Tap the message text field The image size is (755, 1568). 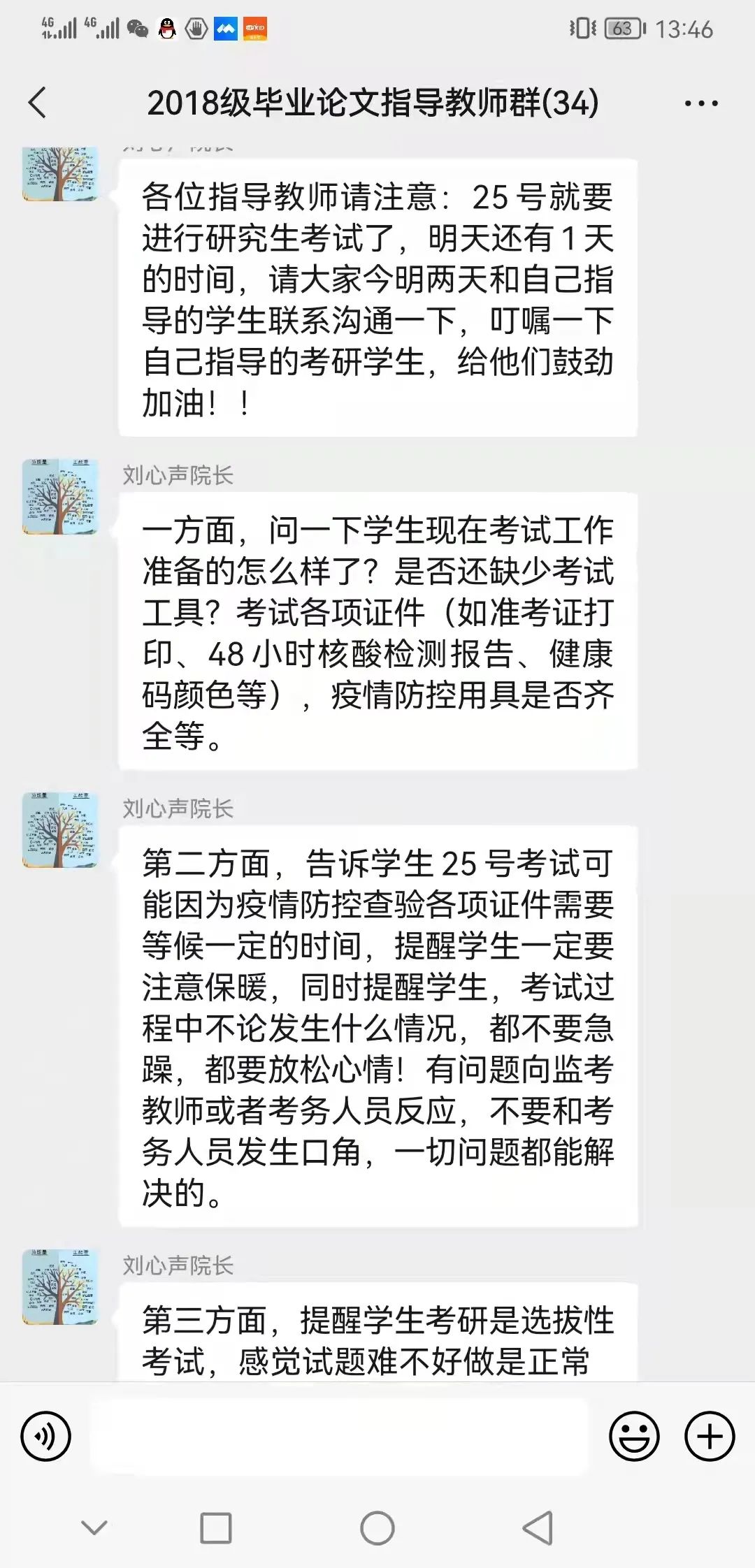click(340, 1437)
